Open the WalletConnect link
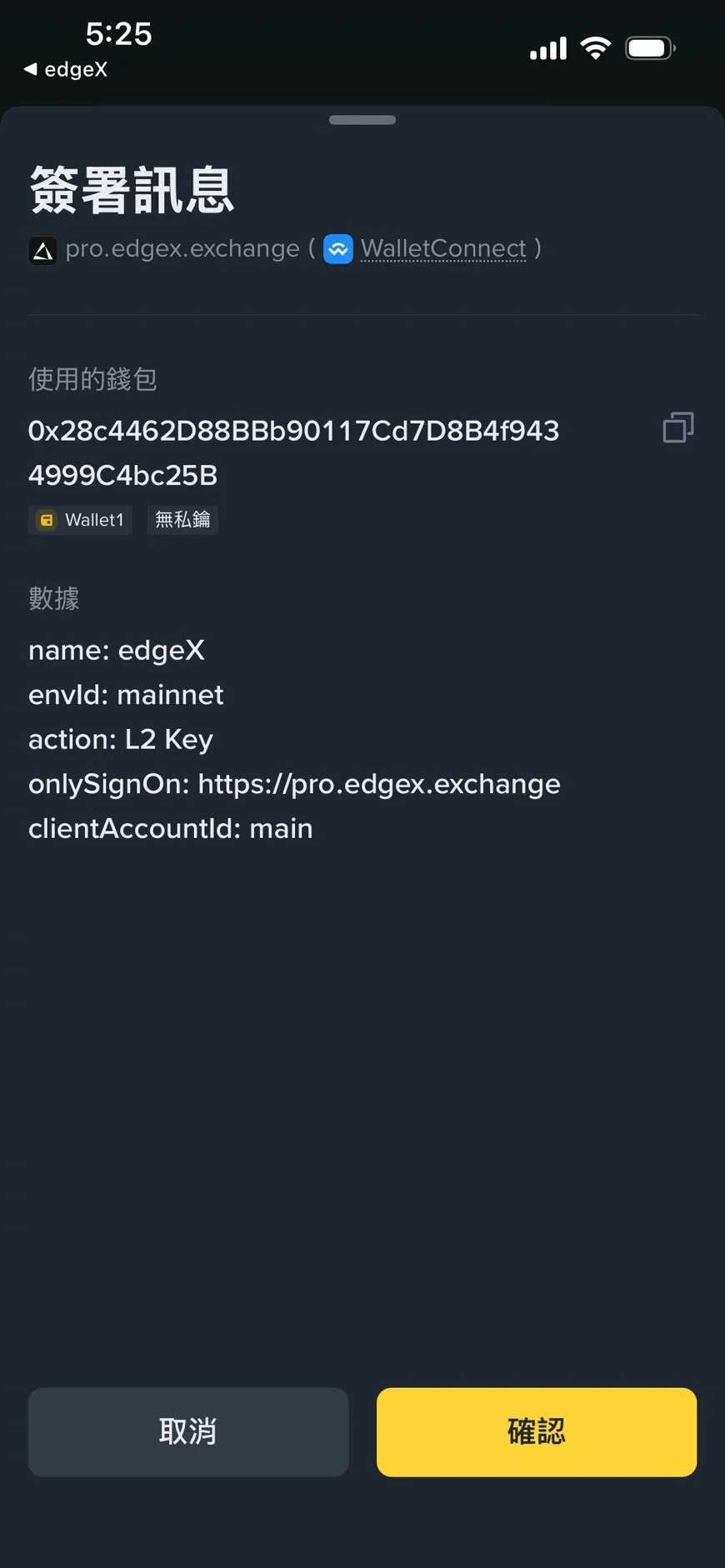 [442, 248]
